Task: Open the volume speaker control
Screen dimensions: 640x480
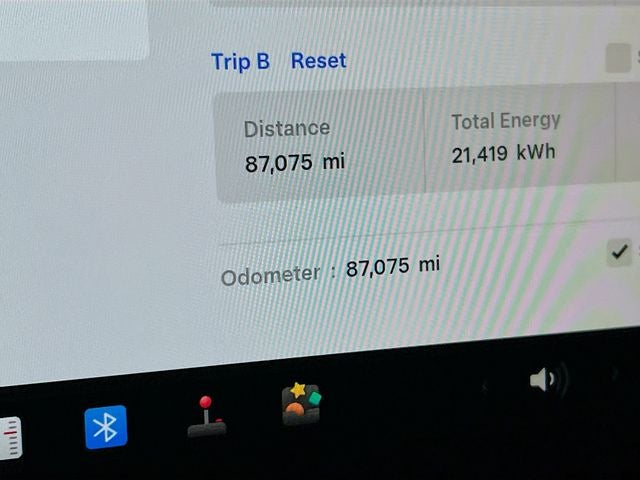Action: tap(545, 380)
